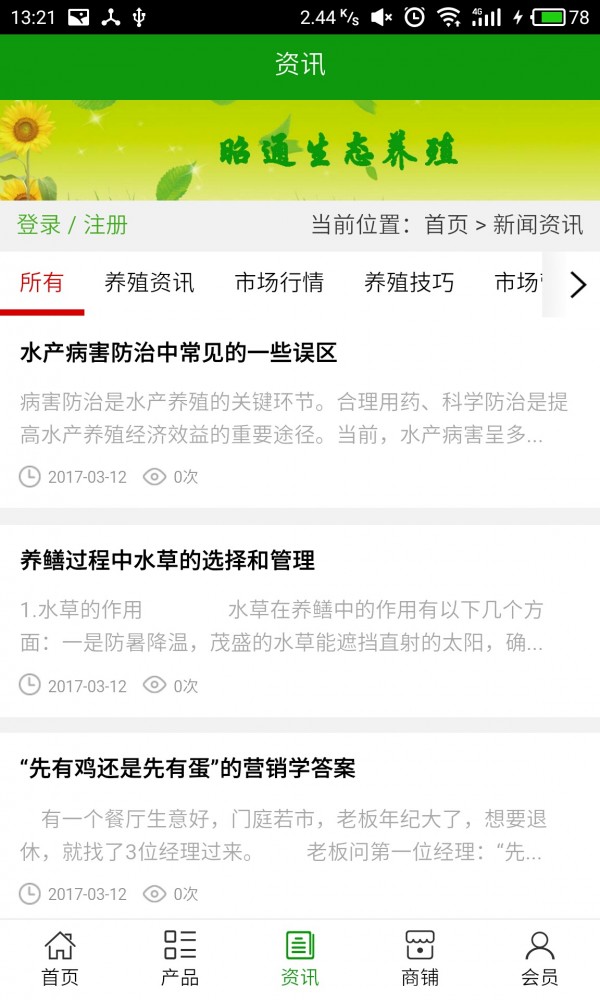View the 养殖技巧 tab

[408, 283]
